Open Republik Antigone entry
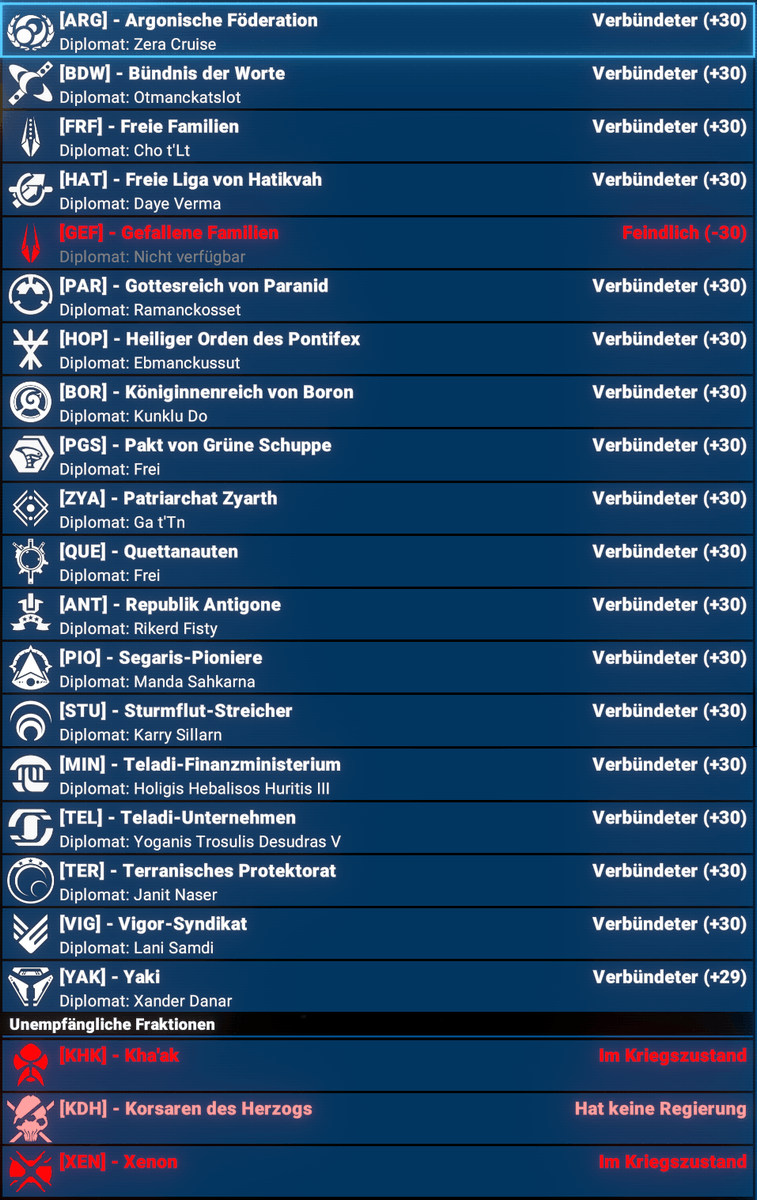757x1200 pixels. click(378, 615)
